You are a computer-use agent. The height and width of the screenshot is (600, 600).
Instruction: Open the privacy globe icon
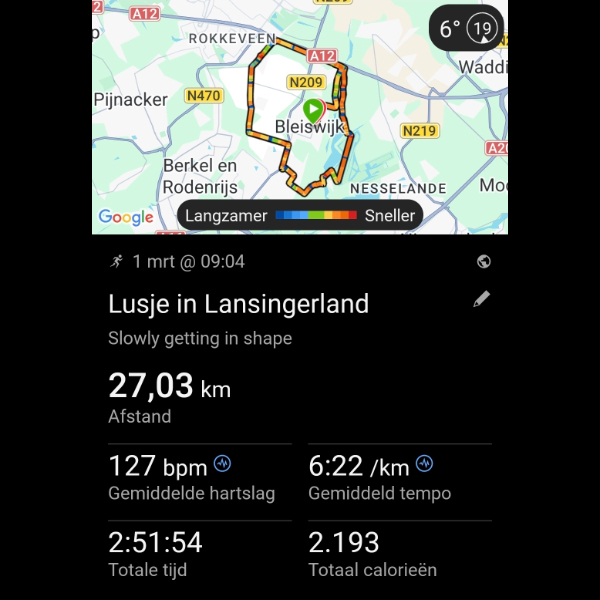(484, 262)
